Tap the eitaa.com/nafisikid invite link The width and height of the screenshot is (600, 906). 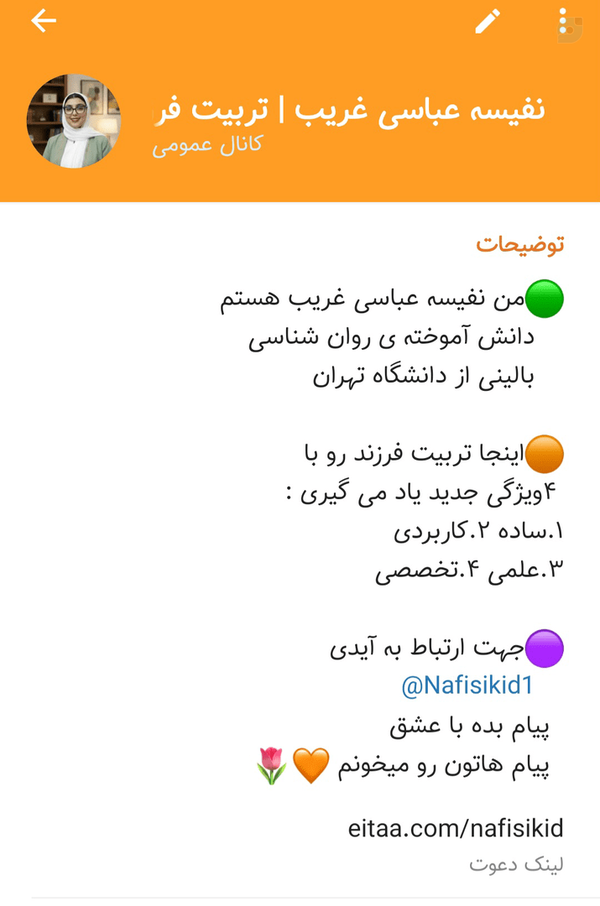click(x=455, y=829)
